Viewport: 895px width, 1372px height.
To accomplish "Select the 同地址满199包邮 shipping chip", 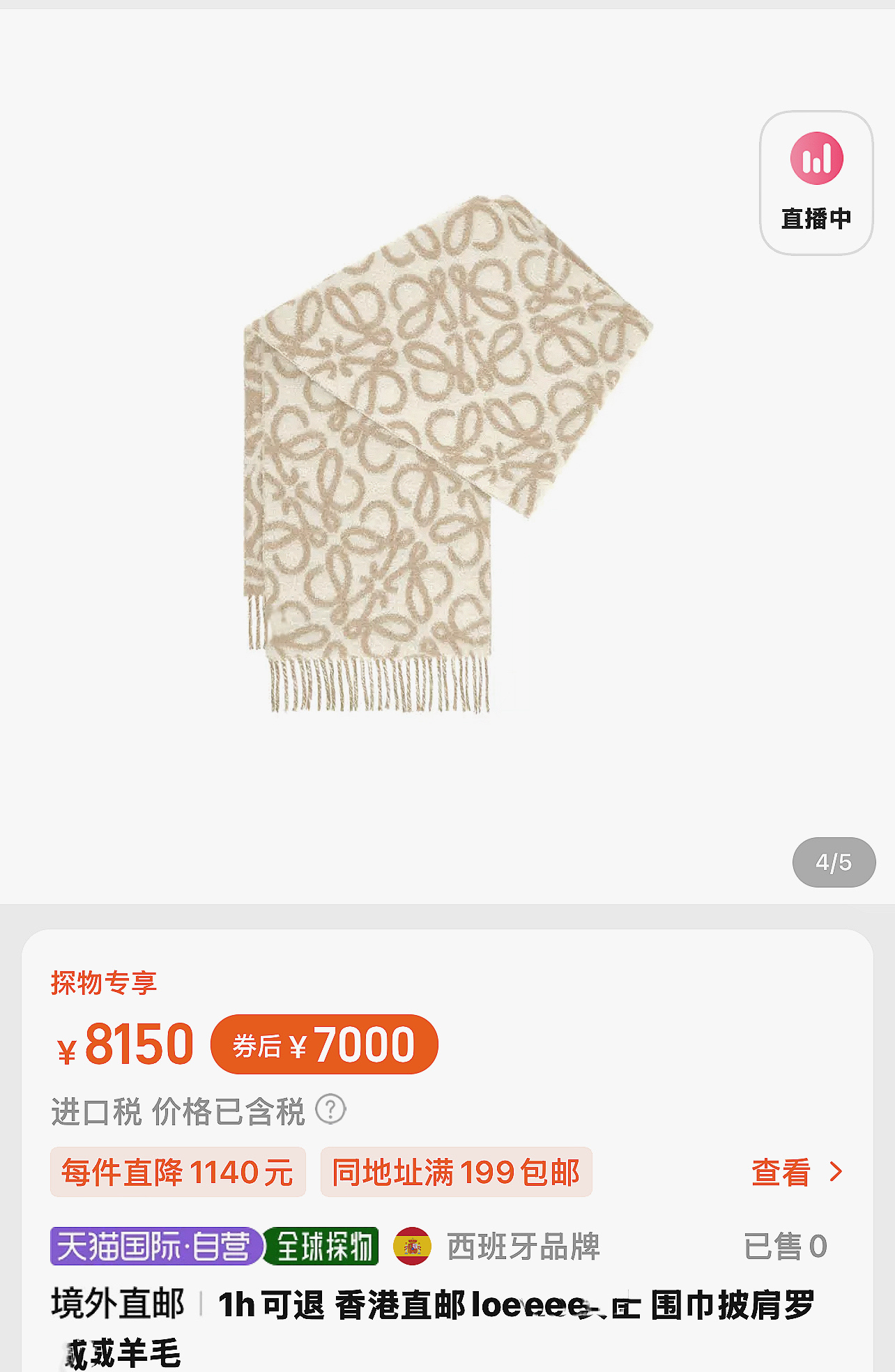I will (x=457, y=1172).
